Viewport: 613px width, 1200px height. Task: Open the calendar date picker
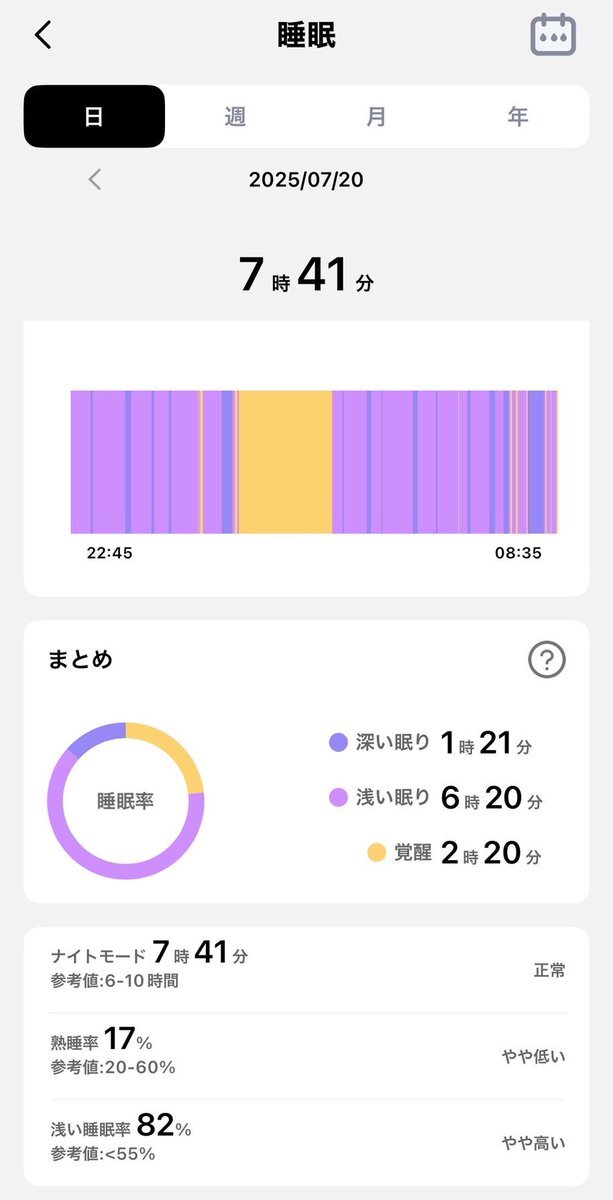pos(553,34)
